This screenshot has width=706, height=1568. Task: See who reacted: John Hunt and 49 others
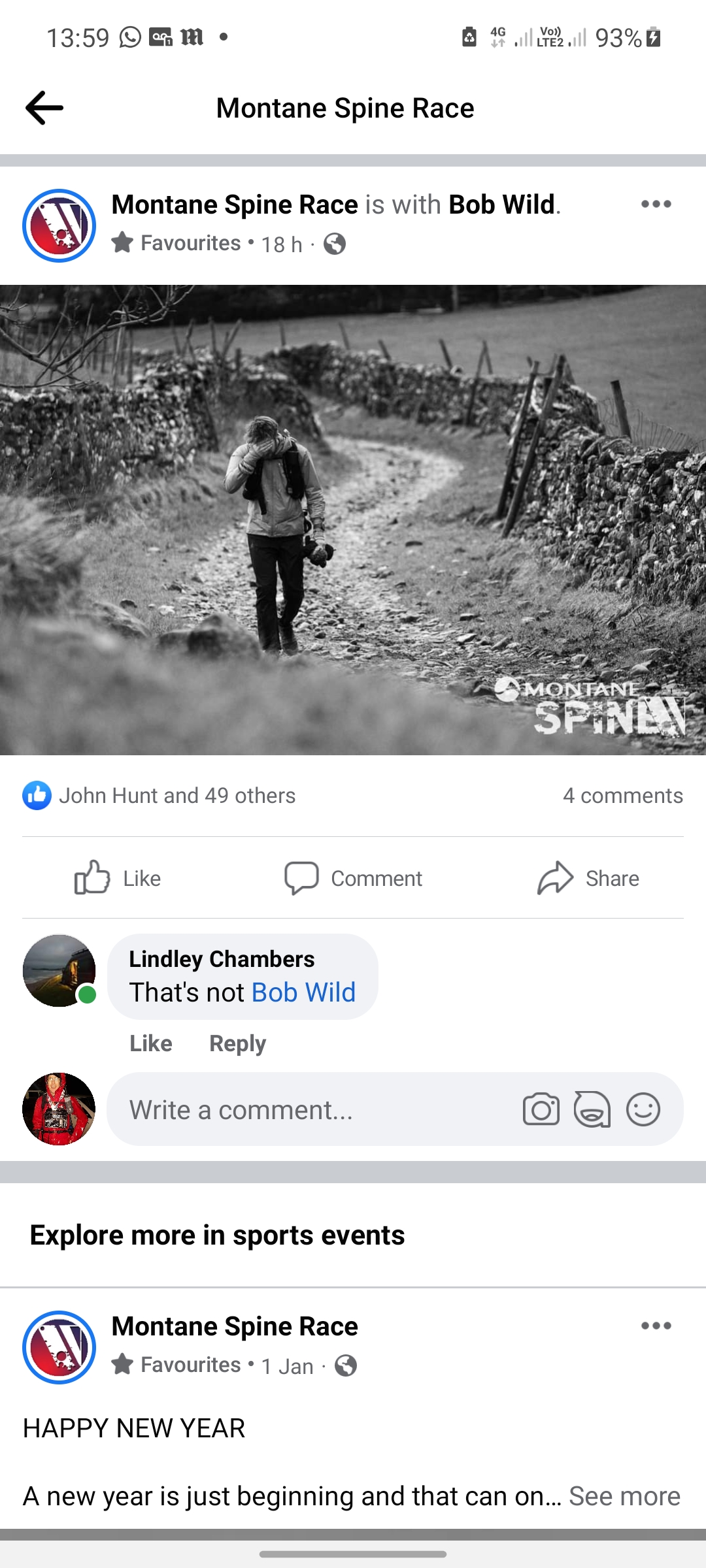pyautogui.click(x=176, y=796)
